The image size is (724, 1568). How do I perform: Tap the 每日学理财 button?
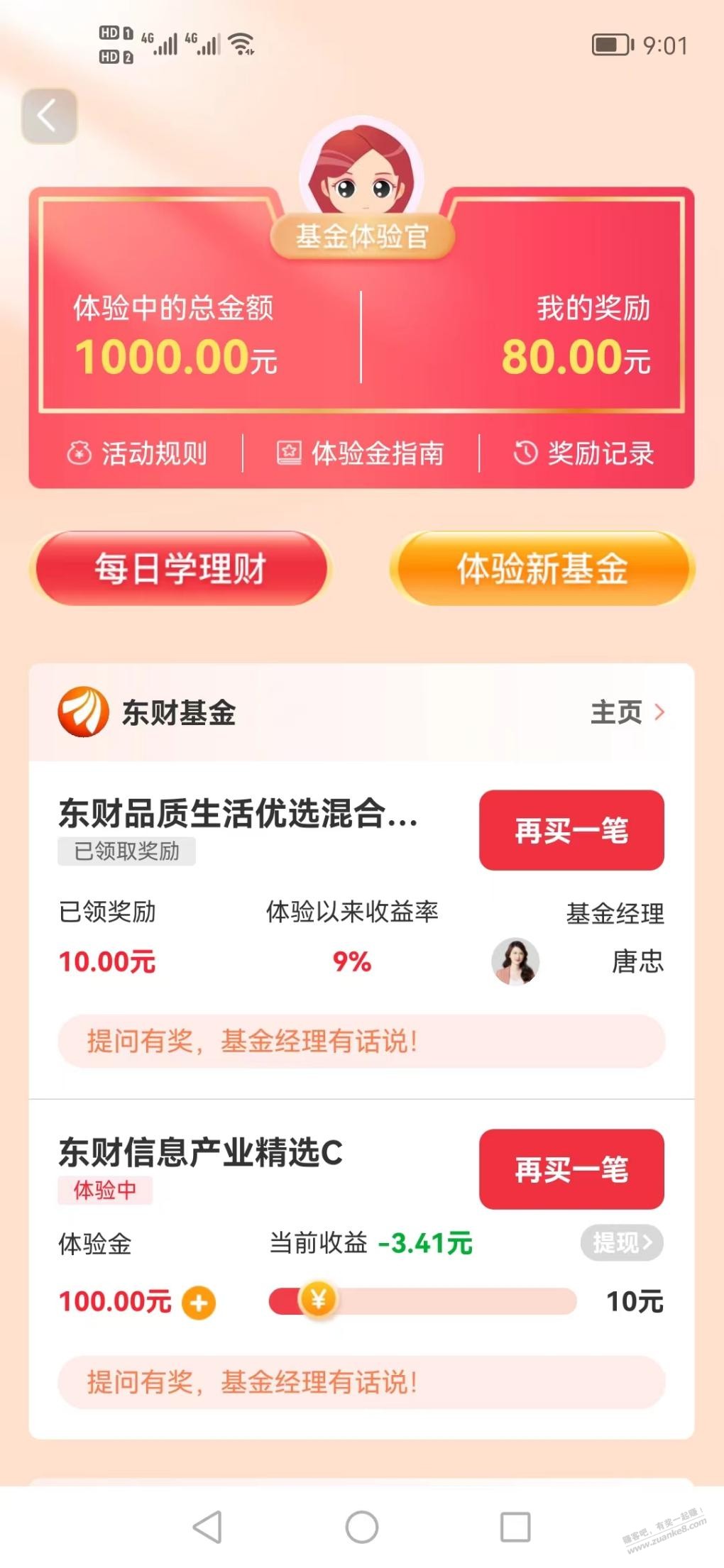click(180, 569)
